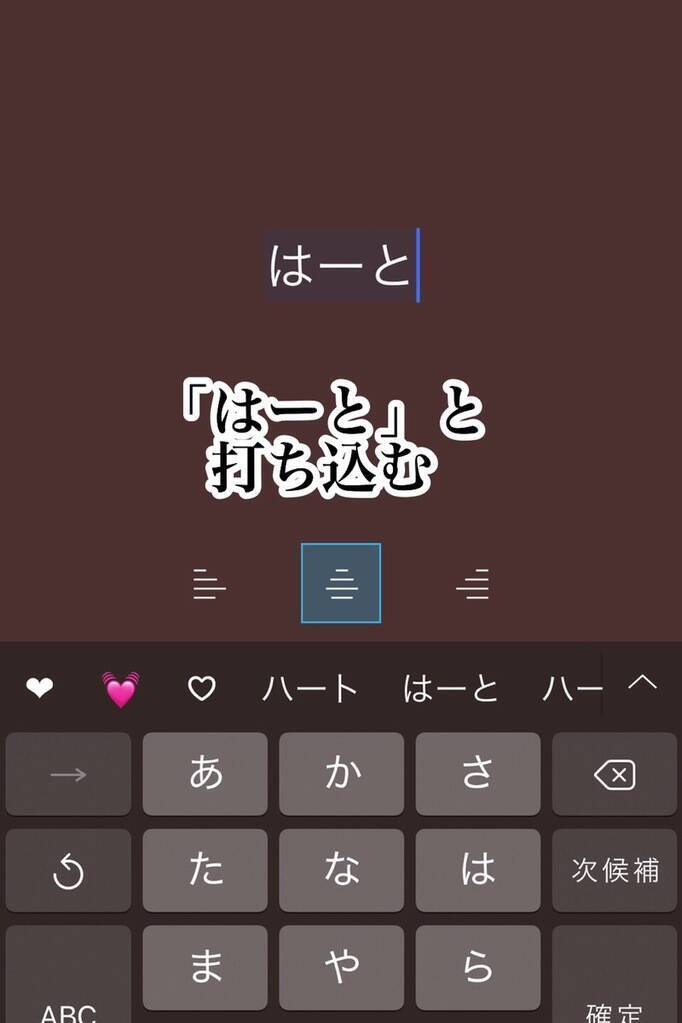Select right text alignment
The height and width of the screenshot is (1023, 682).
point(472,583)
